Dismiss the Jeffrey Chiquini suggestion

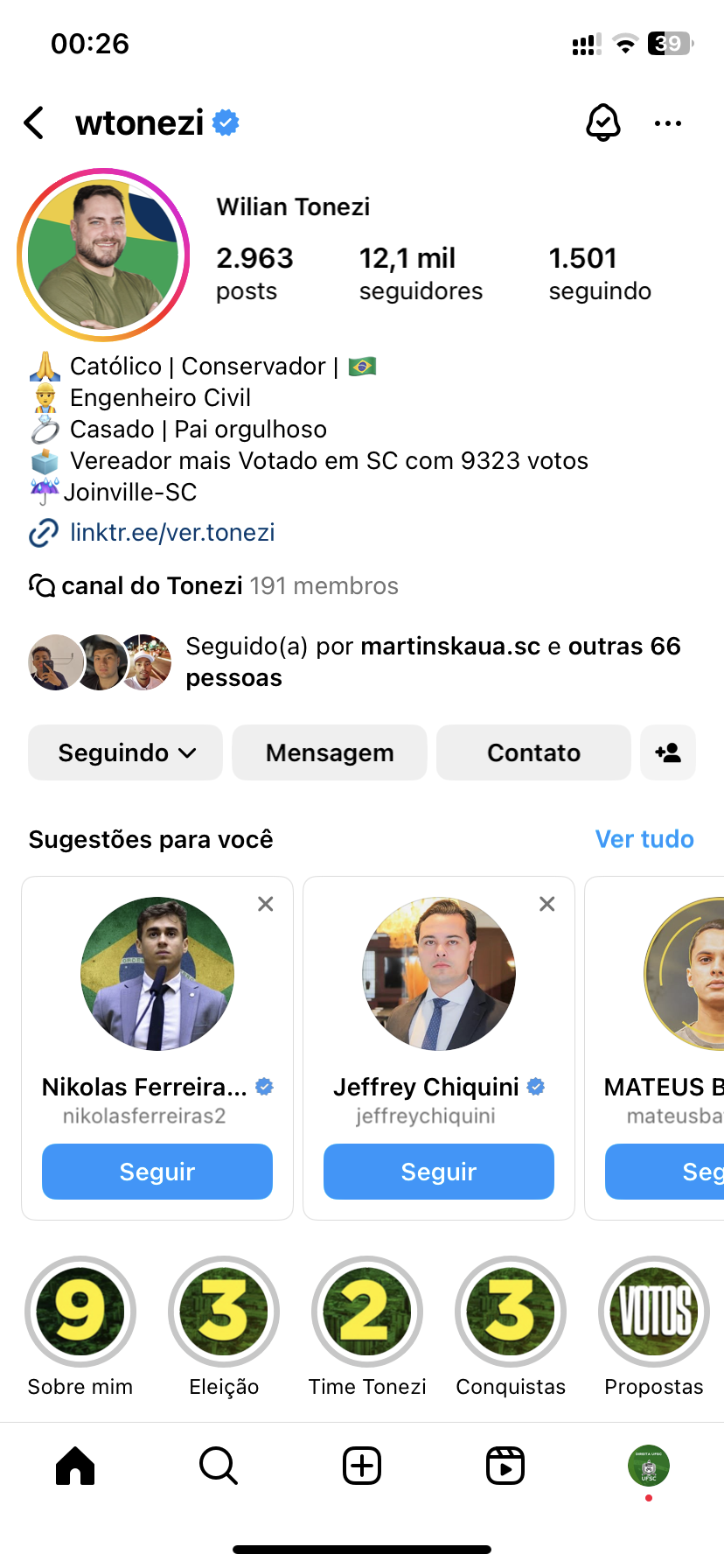(x=547, y=904)
